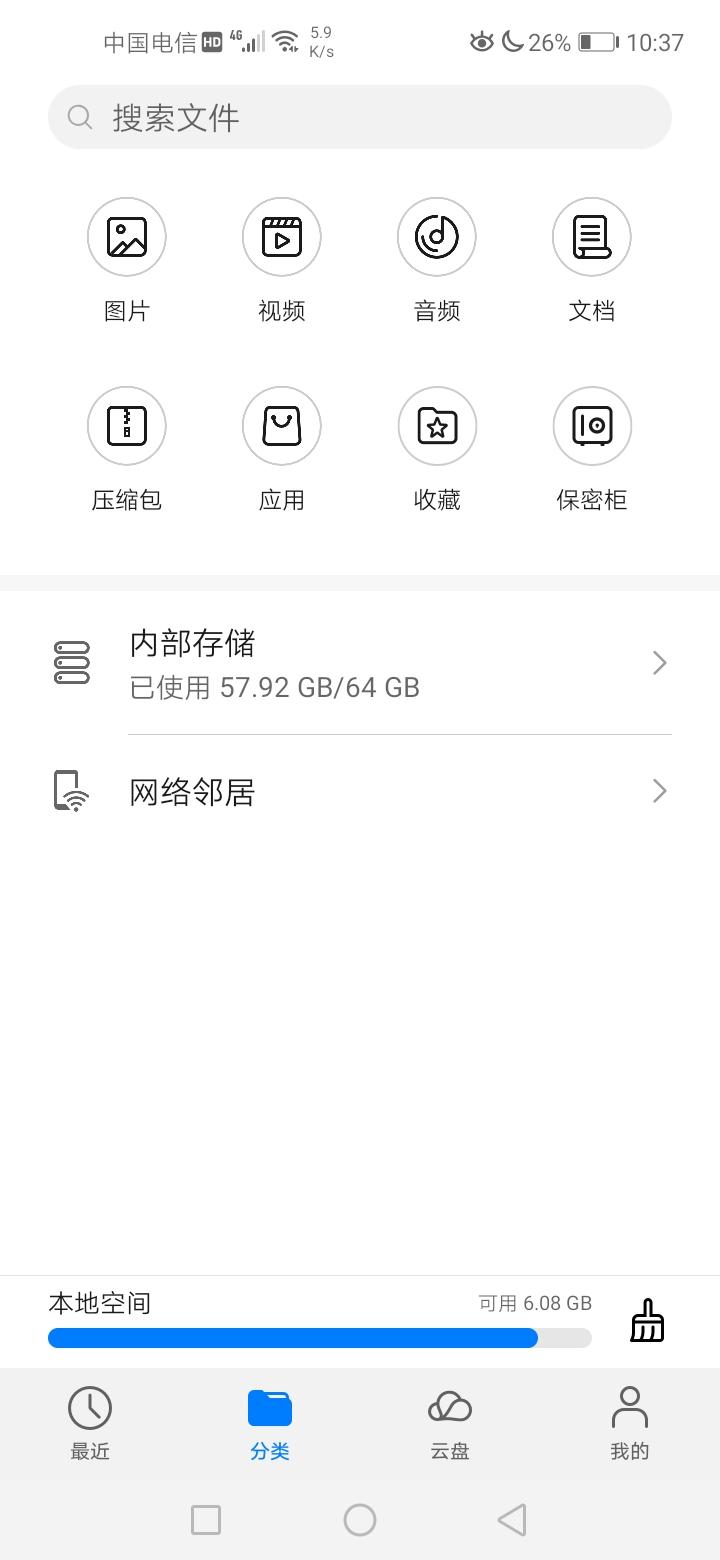This screenshot has width=720, height=1560.
Task: Open 网络邻居
Action: pos(360,792)
